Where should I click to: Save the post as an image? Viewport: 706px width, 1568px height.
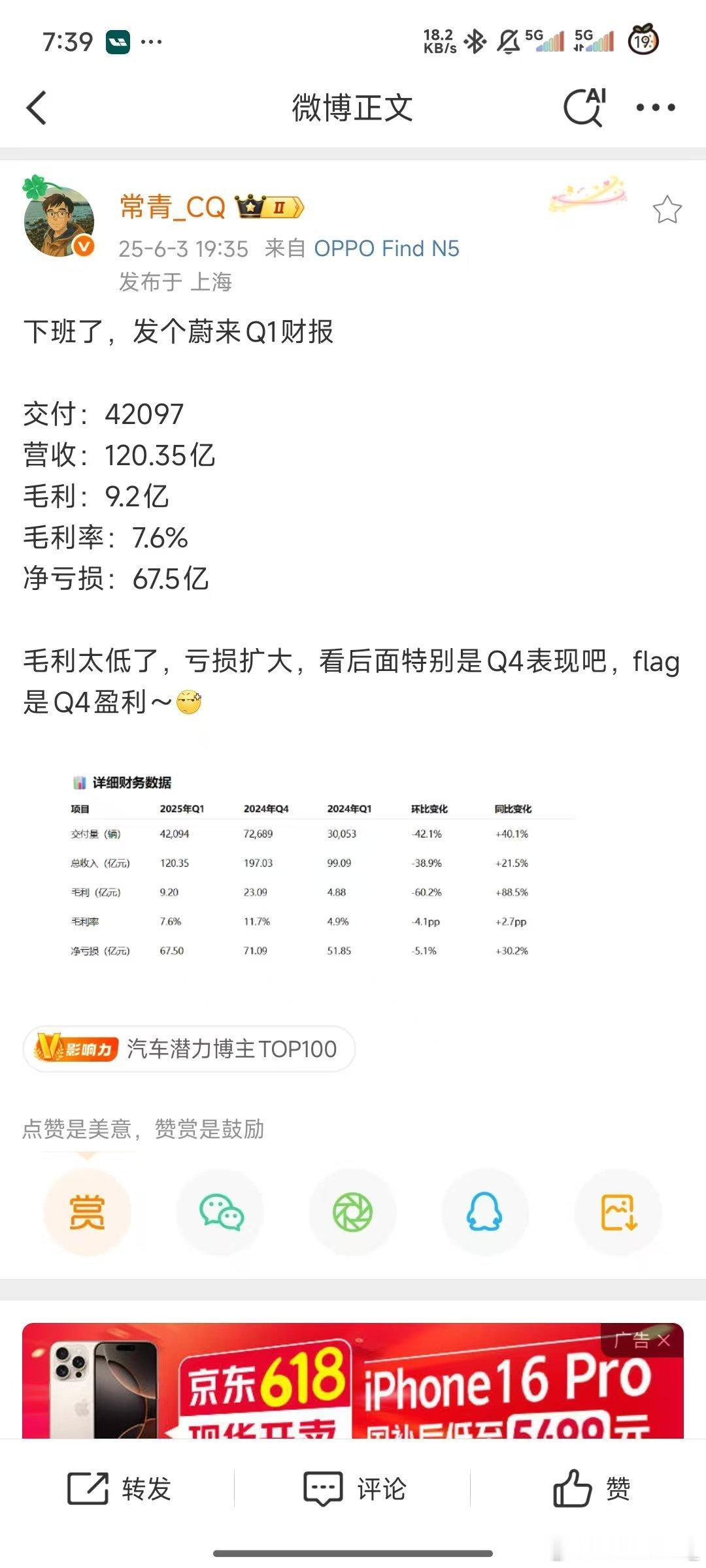point(618,1212)
